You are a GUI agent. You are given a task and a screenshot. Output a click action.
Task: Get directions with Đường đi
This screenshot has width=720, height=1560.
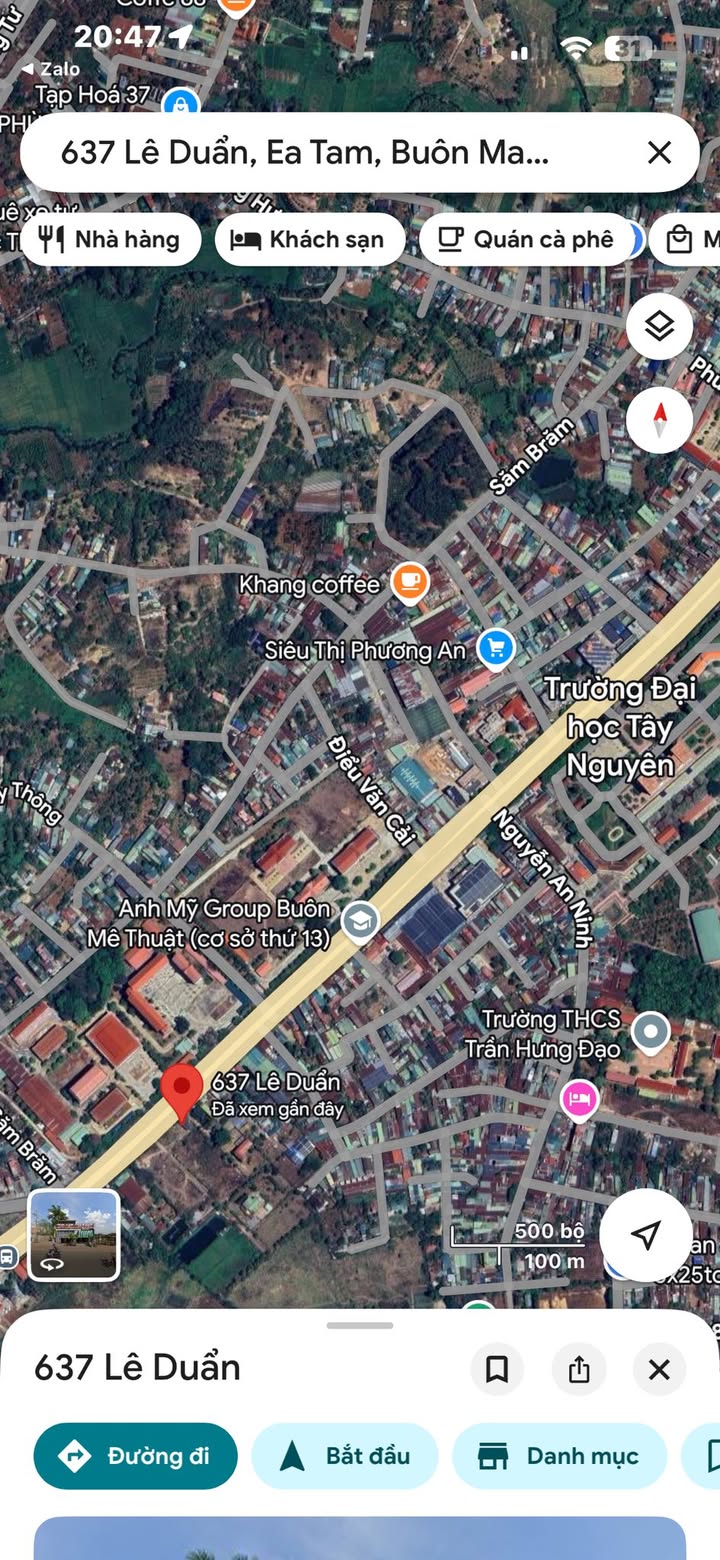(136, 1456)
